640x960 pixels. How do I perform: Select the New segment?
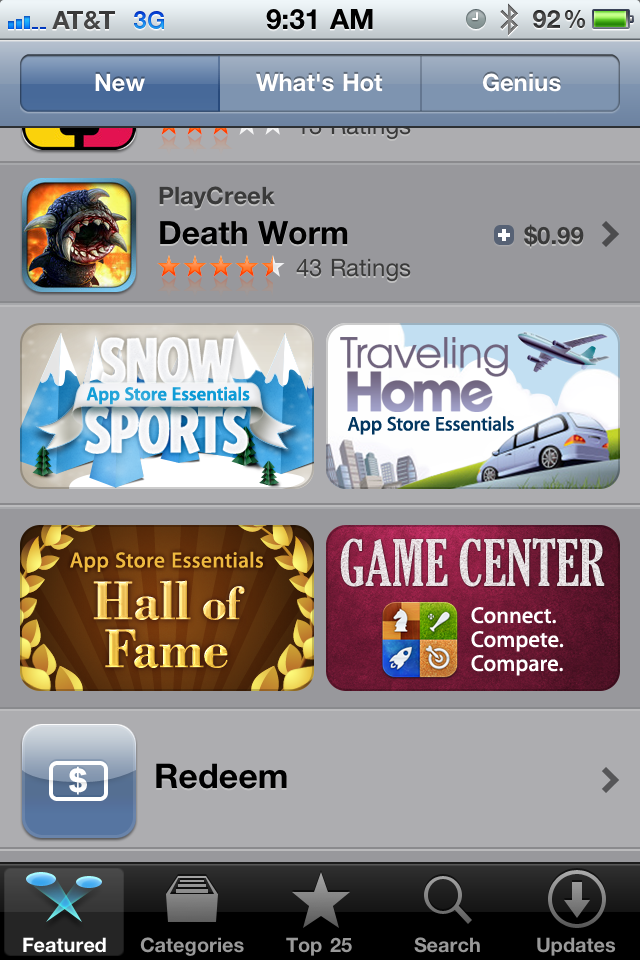119,83
